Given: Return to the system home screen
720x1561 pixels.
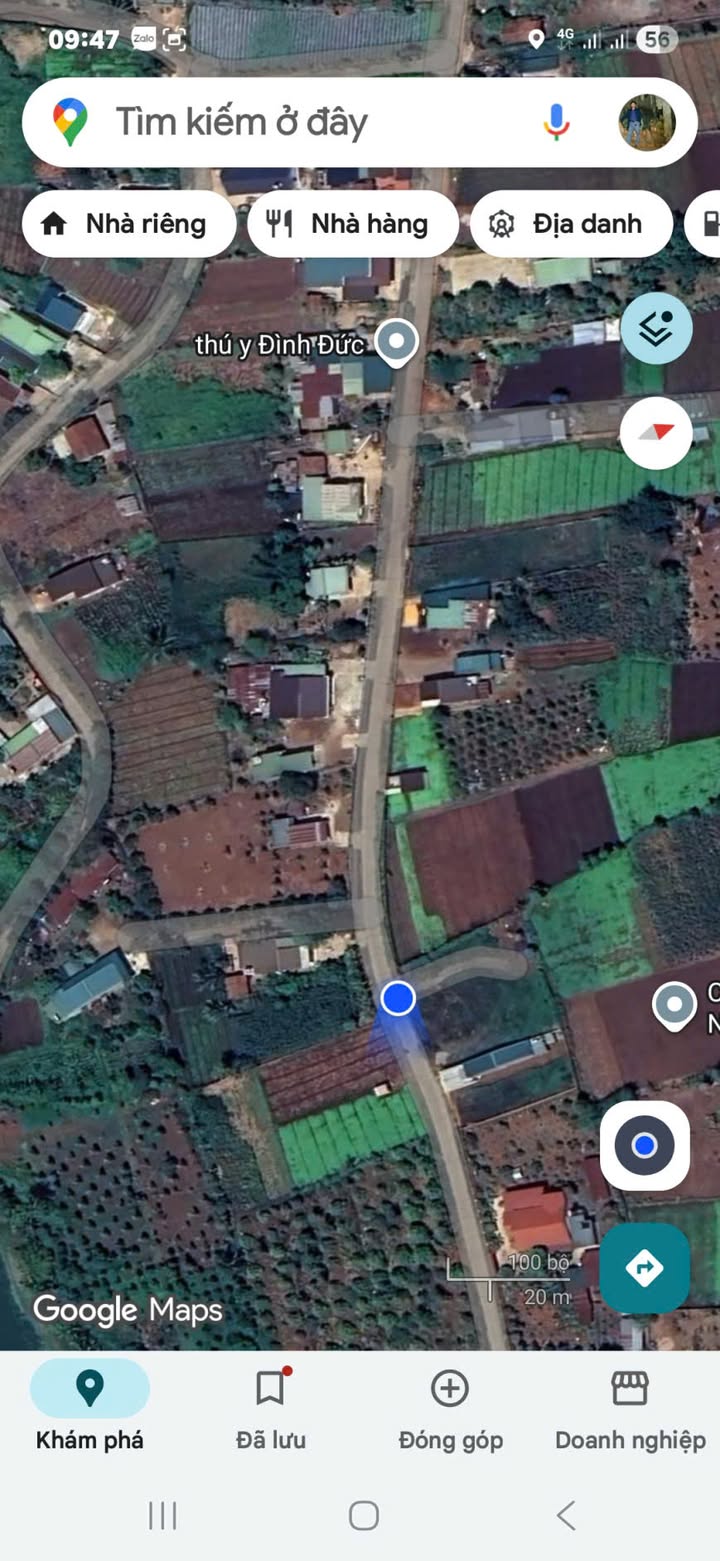Looking at the screenshot, I should coord(364,1516).
